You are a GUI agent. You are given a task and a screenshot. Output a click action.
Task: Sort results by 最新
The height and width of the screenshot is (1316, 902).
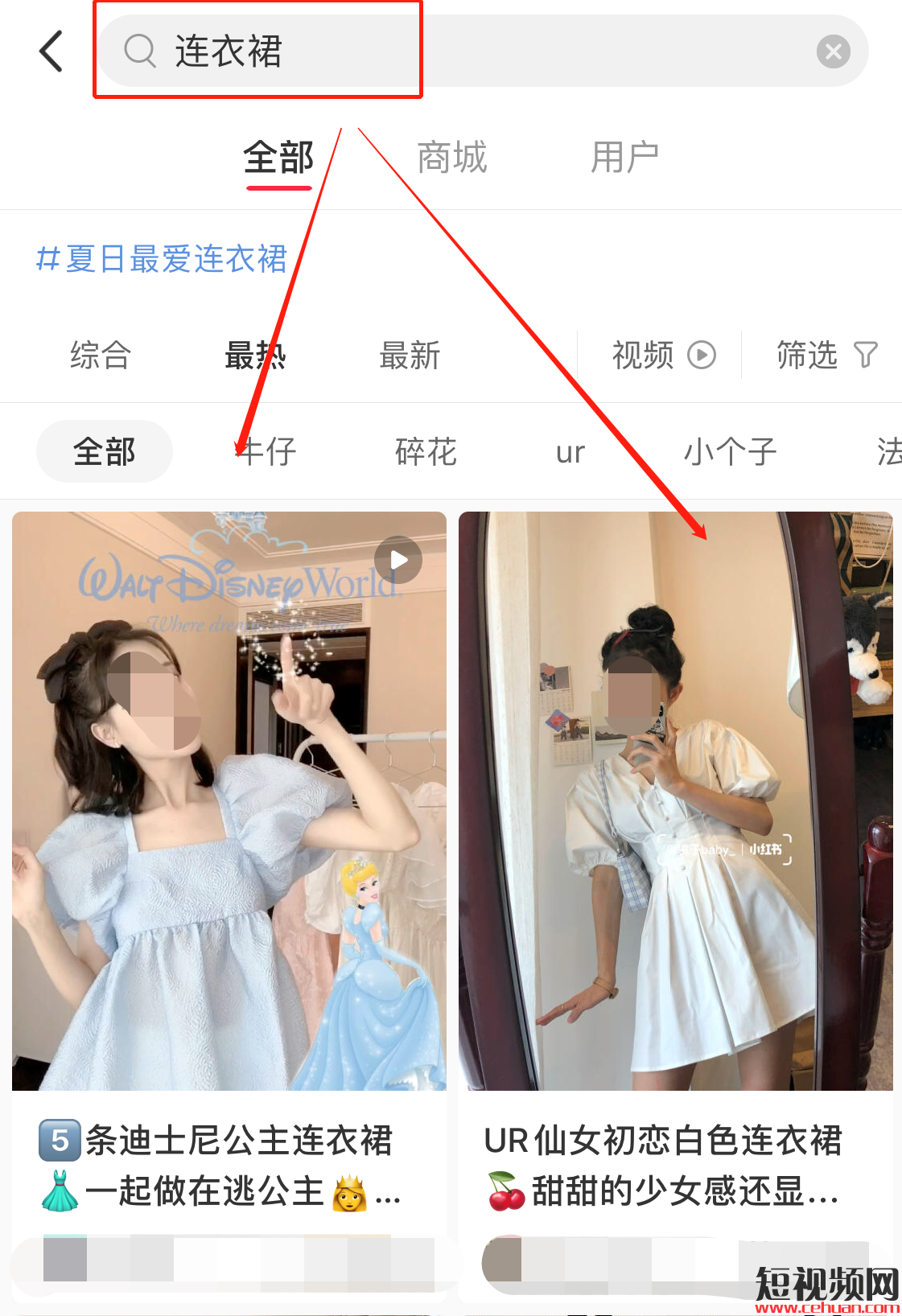point(410,355)
